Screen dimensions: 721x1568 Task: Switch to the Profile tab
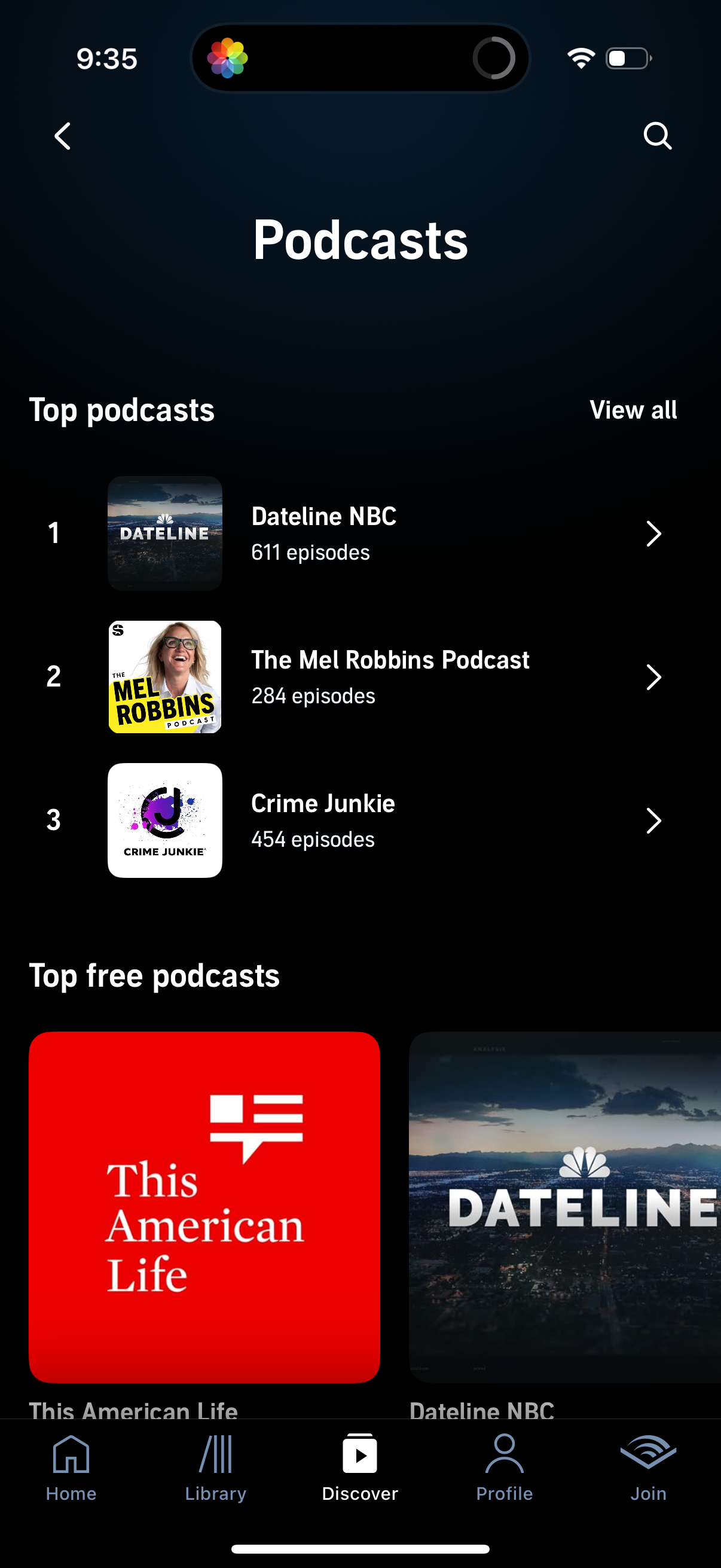[x=504, y=1473]
